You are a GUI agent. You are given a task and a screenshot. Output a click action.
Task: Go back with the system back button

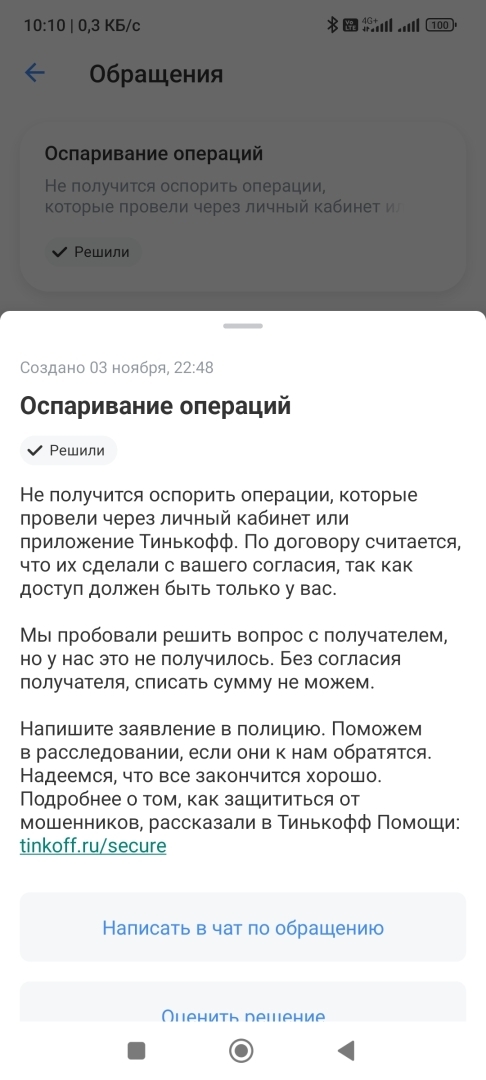click(x=346, y=1050)
